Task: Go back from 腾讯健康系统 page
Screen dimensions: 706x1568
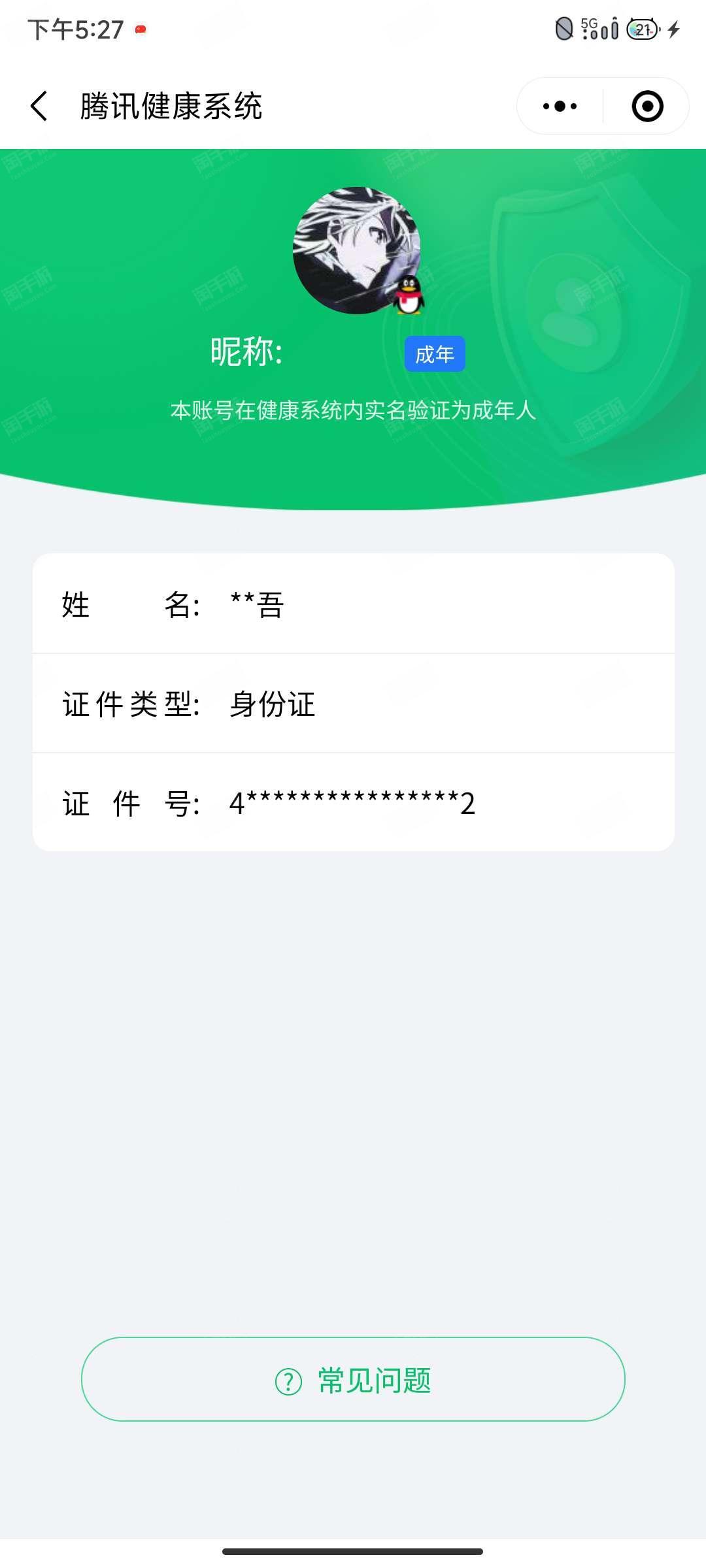Action: click(39, 106)
